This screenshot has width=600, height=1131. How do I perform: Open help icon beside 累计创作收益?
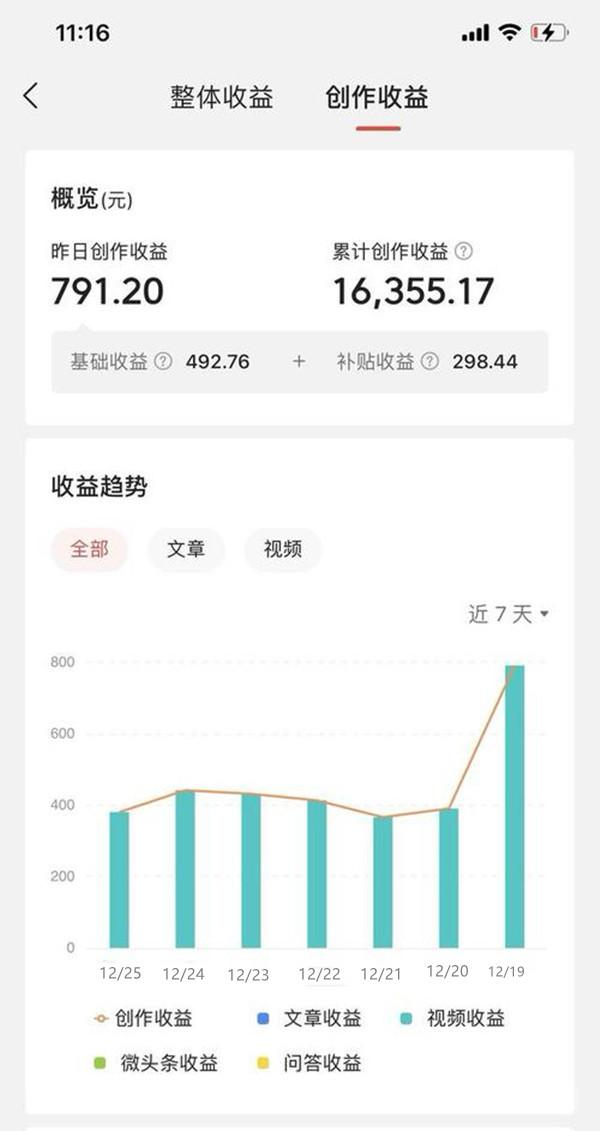(x=464, y=252)
